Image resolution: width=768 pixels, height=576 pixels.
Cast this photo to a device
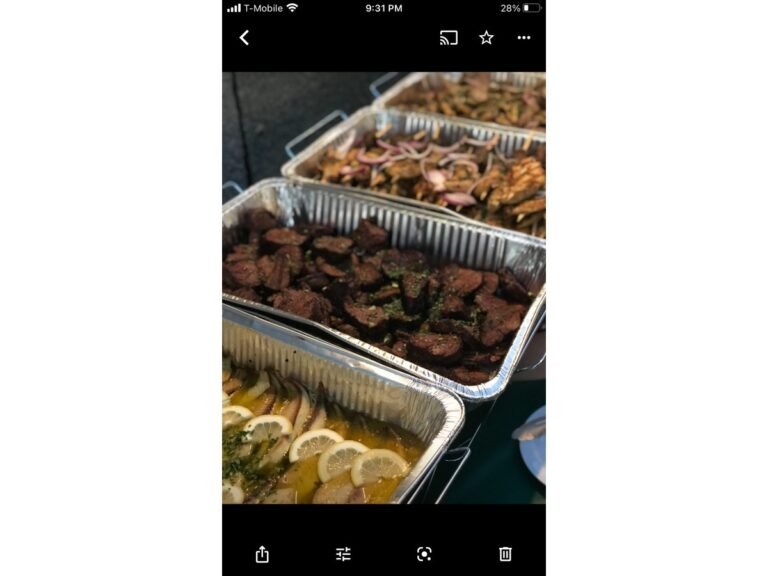tap(449, 38)
